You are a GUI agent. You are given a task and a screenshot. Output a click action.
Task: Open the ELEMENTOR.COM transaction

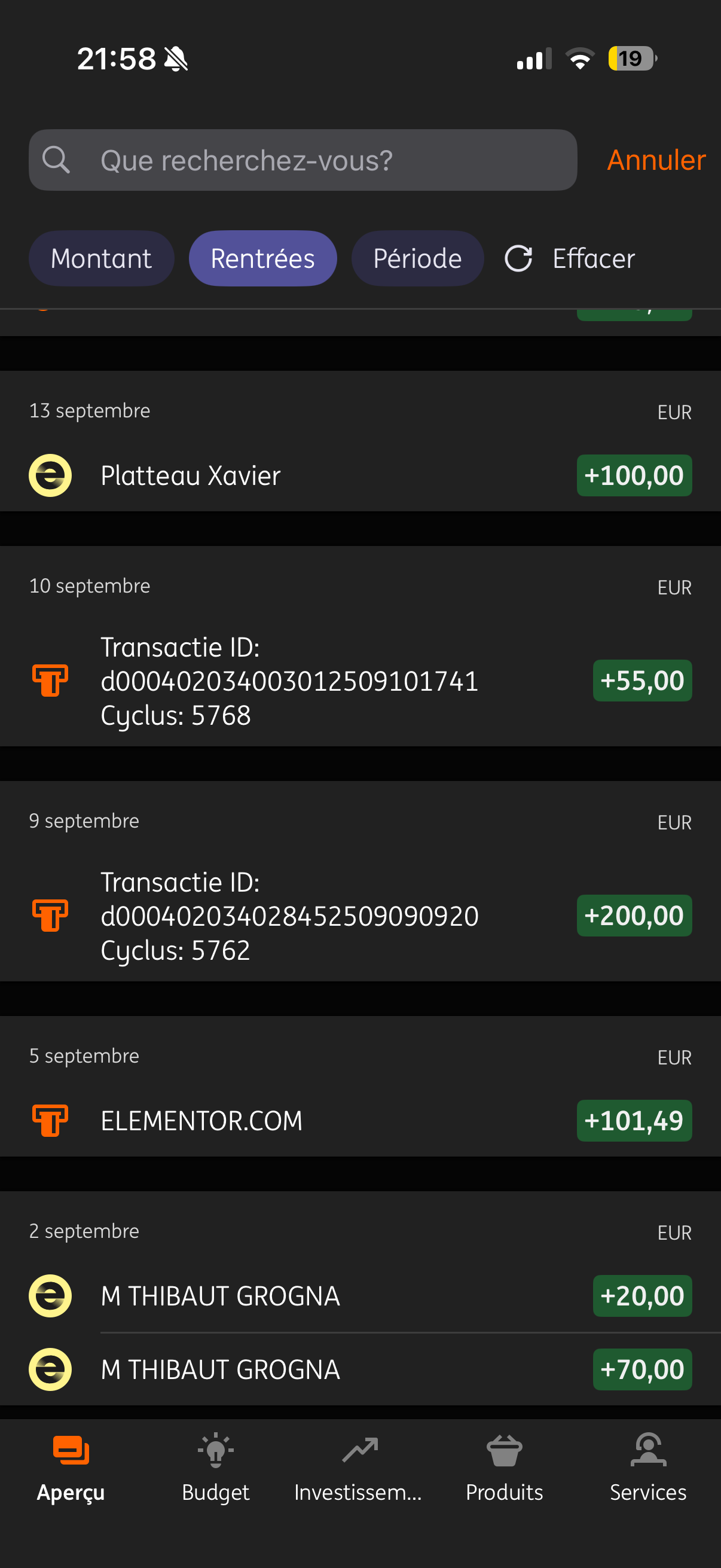pos(360,1121)
